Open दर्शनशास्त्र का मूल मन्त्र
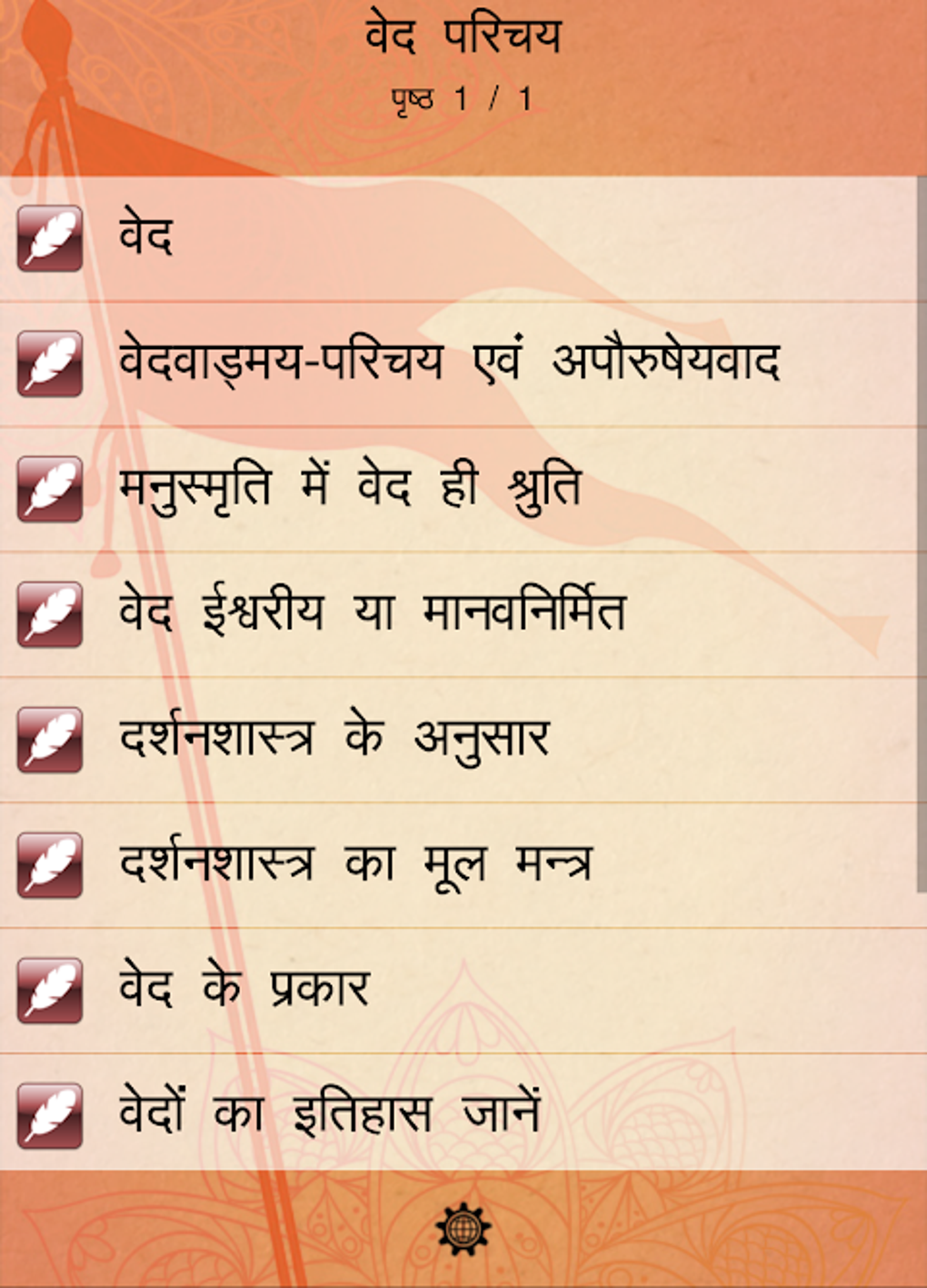 pyautogui.click(x=459, y=865)
